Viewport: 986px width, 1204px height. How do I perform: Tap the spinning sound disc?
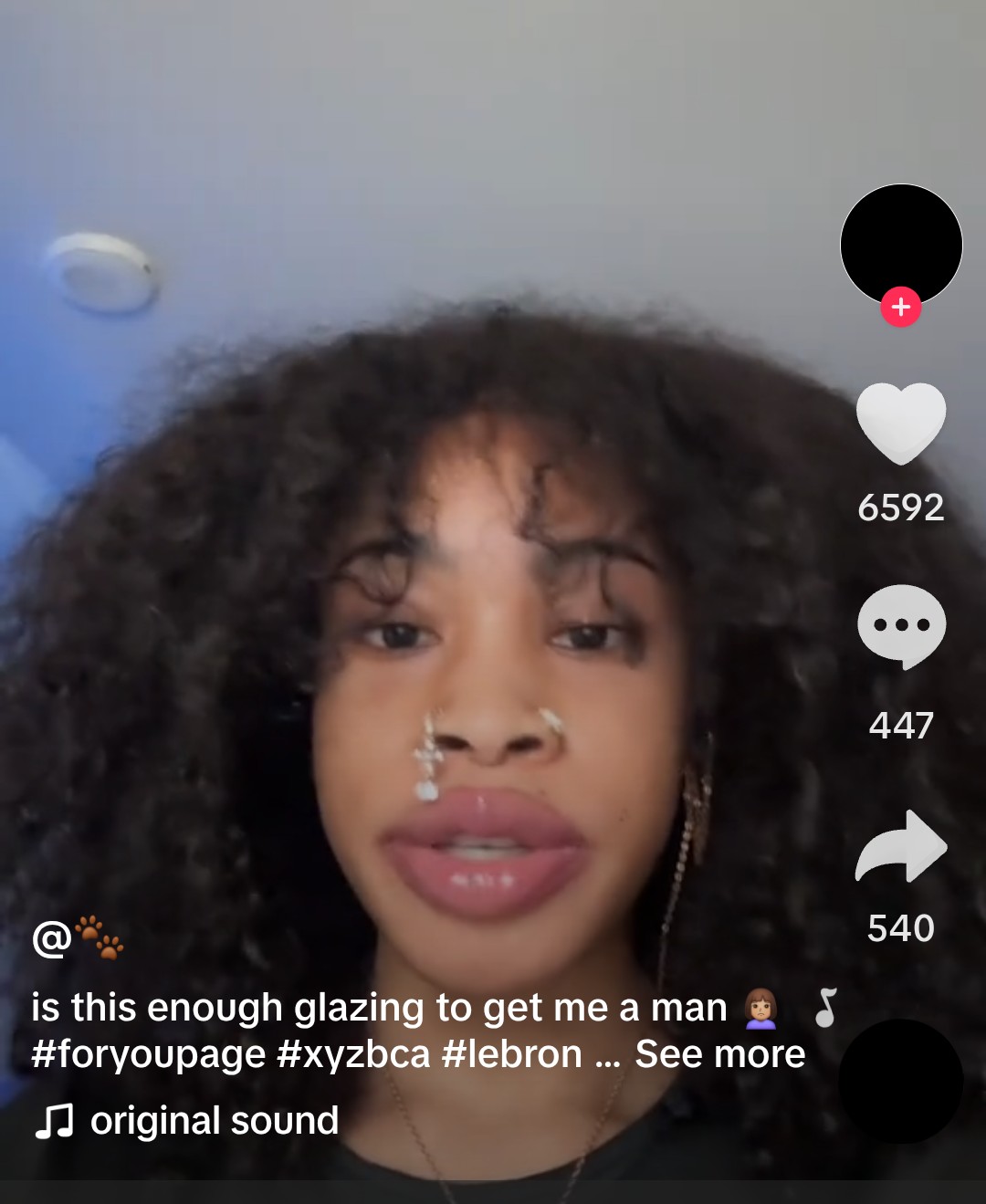tap(900, 1081)
